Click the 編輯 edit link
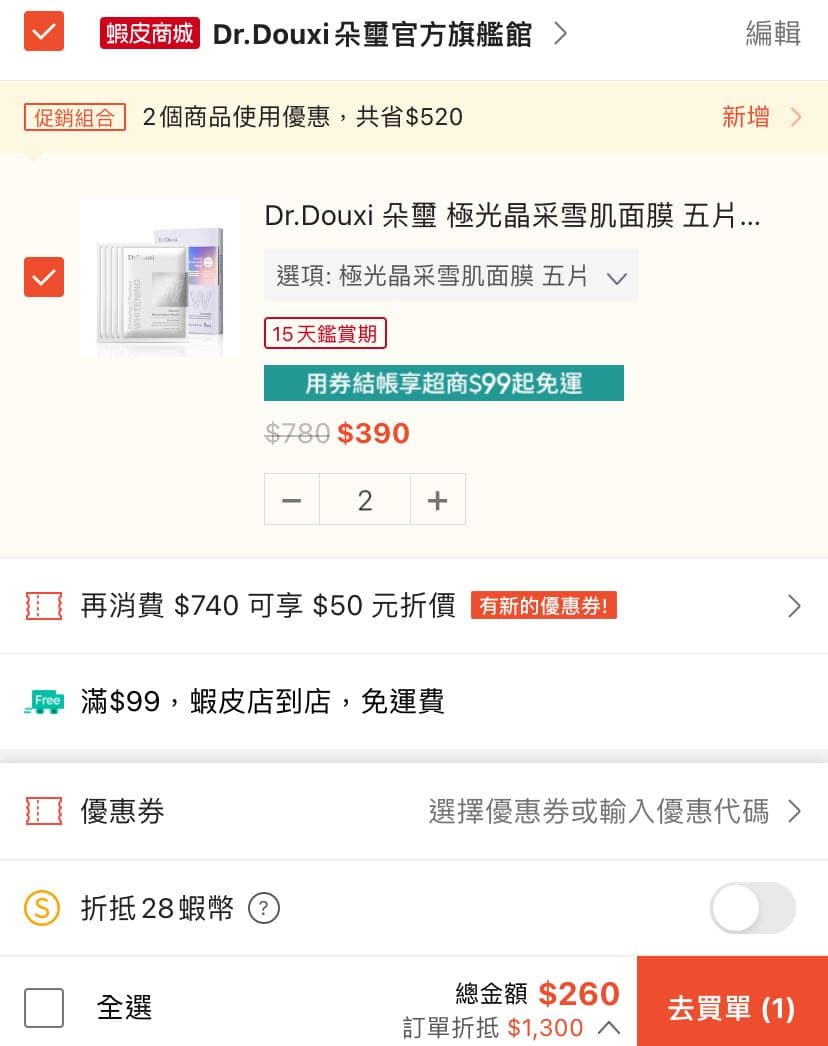 772,33
